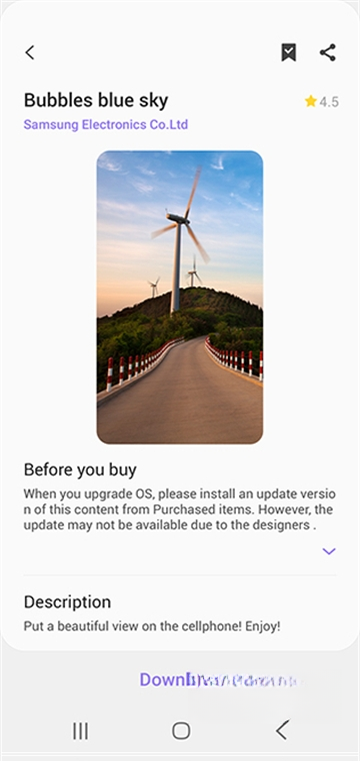This screenshot has width=360, height=761.
Task: Open the Samsung Electronics Co.Ltd seller page
Action: pos(106,125)
